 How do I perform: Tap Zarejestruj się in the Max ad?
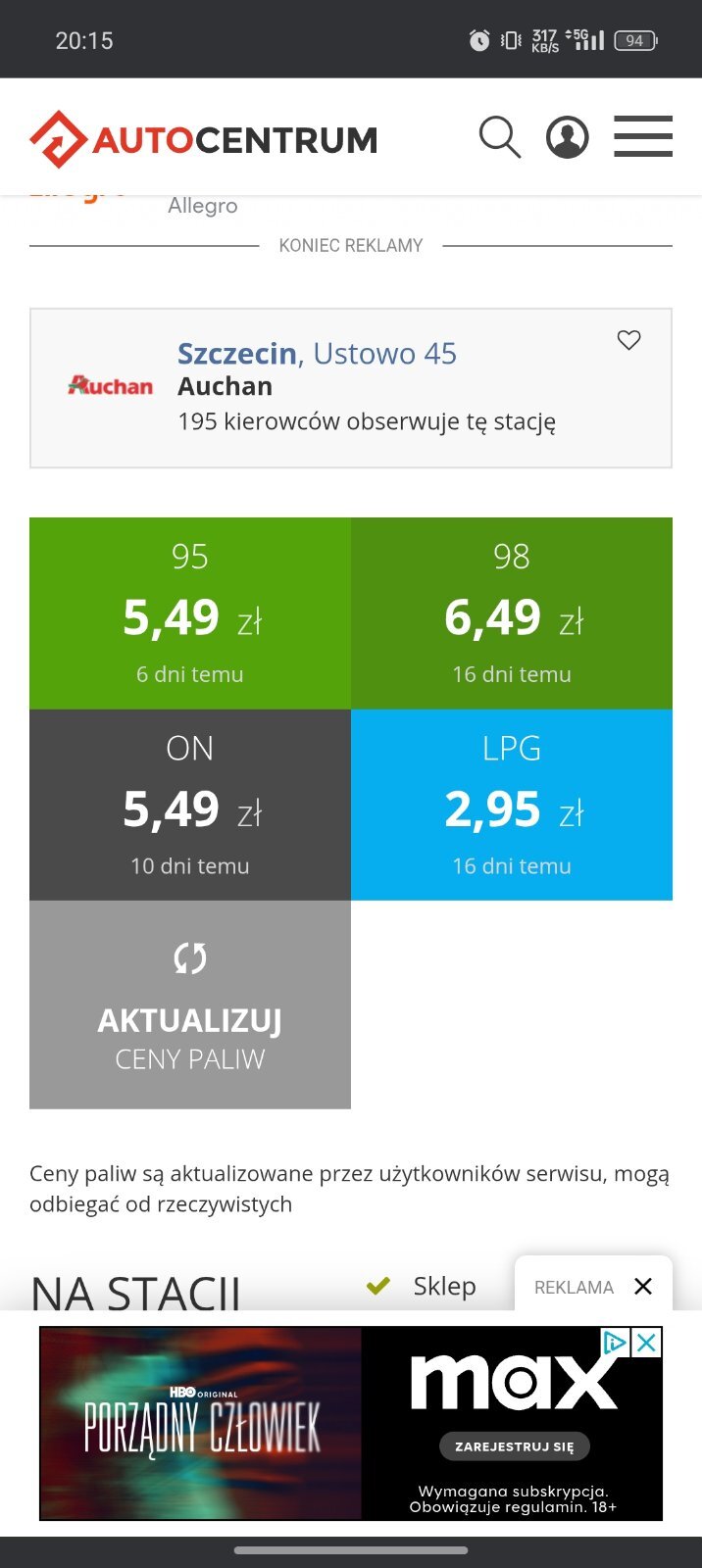pyautogui.click(x=515, y=1446)
